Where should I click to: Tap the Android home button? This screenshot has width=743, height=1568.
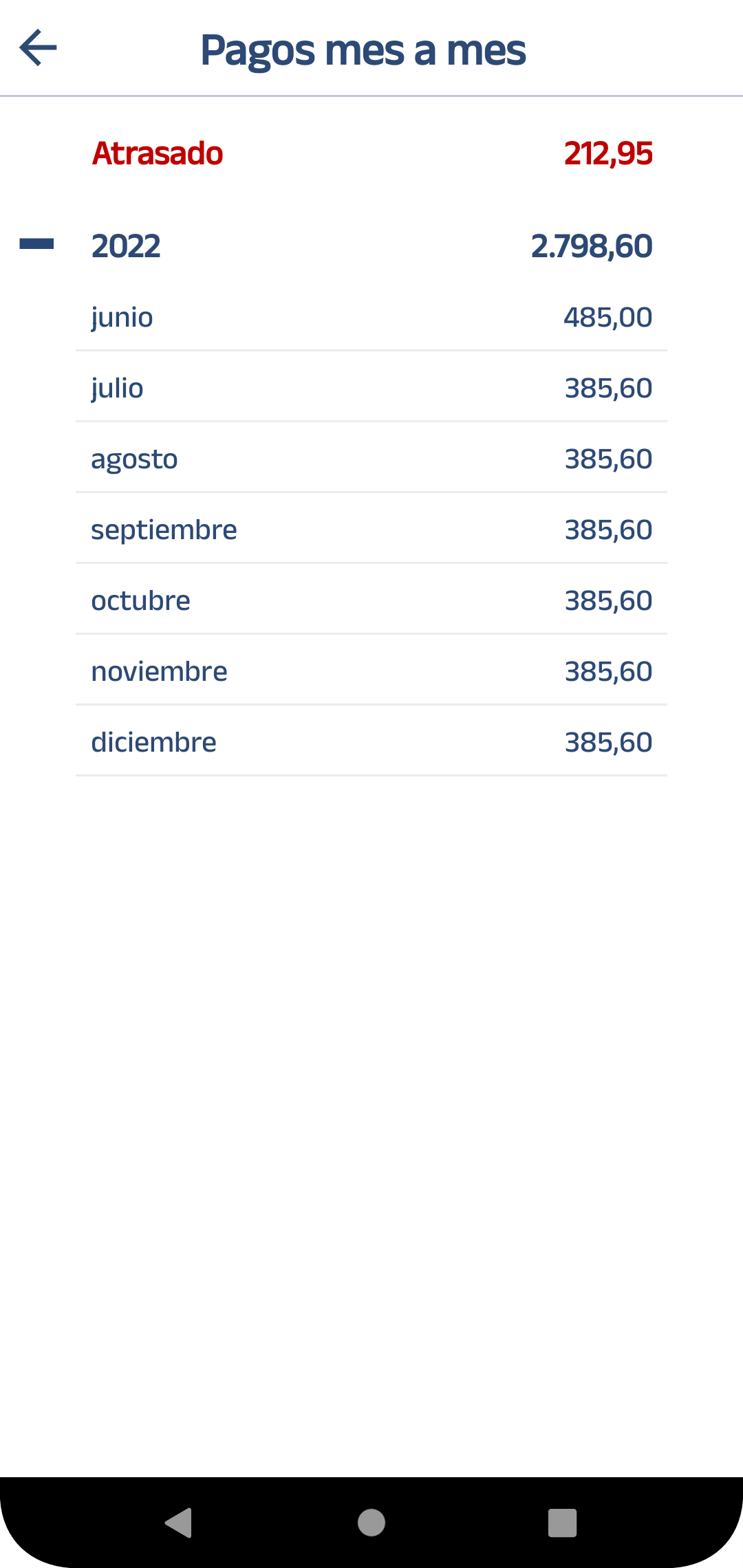(371, 1523)
